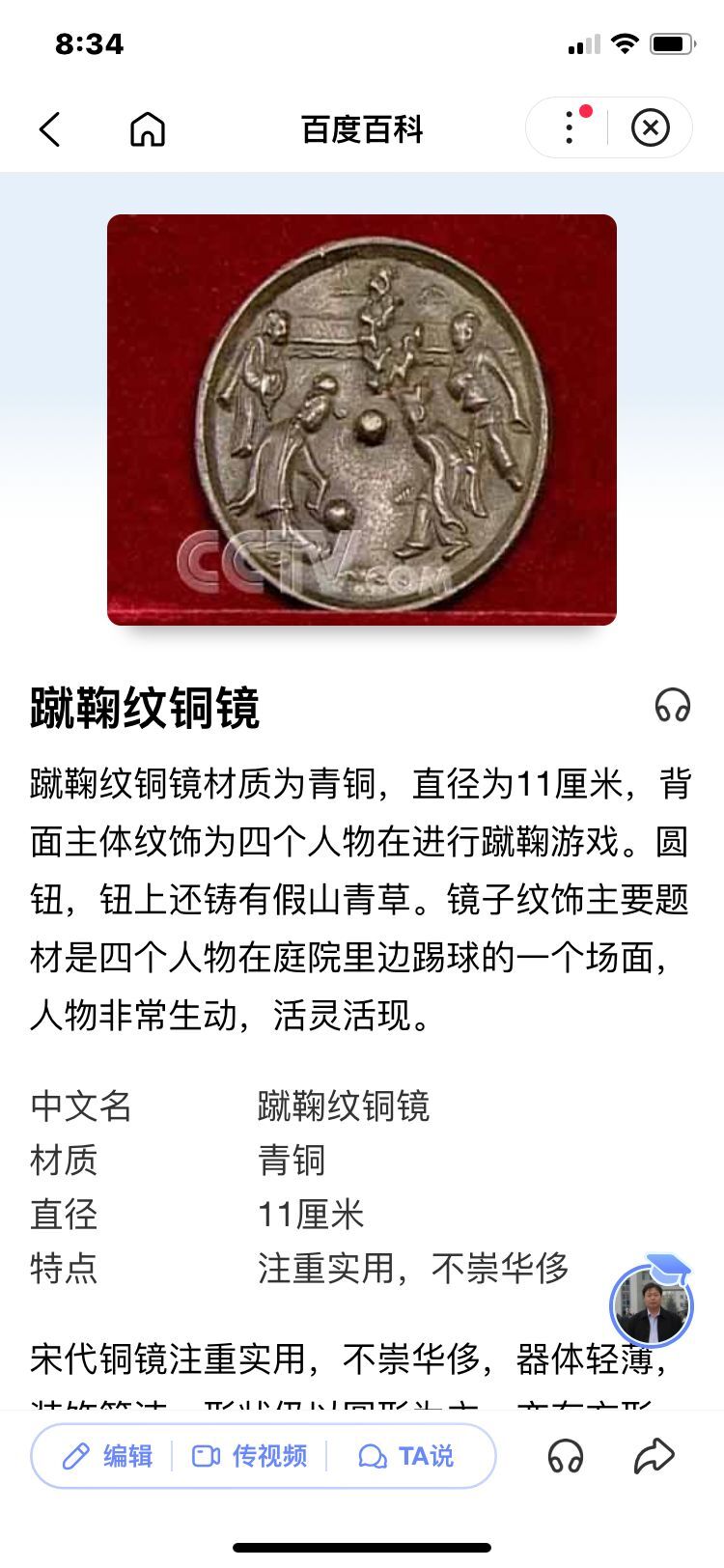Share this entry with the arrow icon
Image resolution: width=724 pixels, height=1568 pixels.
[x=654, y=1456]
